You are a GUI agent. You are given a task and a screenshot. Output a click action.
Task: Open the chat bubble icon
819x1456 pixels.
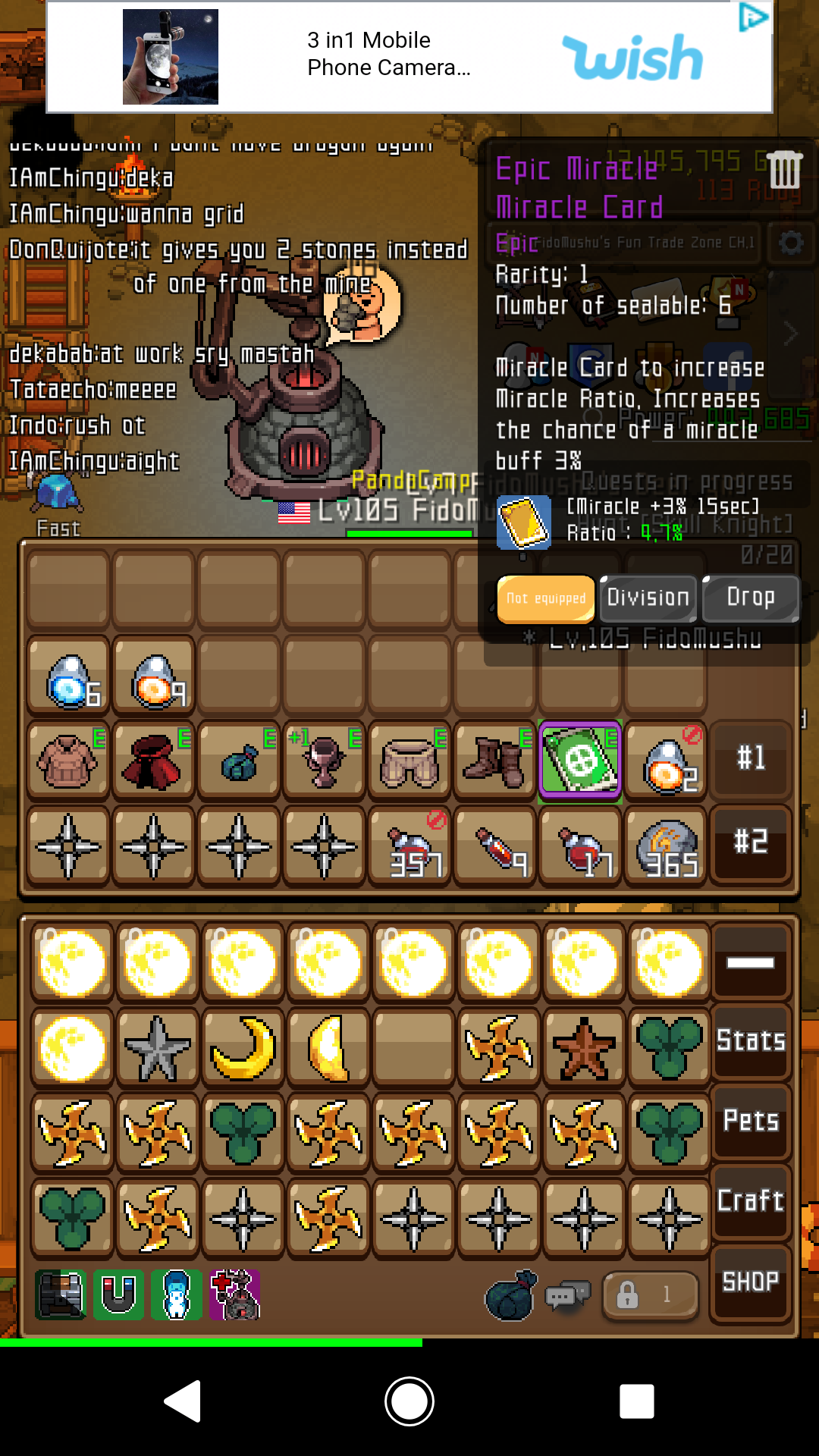[x=568, y=1295]
